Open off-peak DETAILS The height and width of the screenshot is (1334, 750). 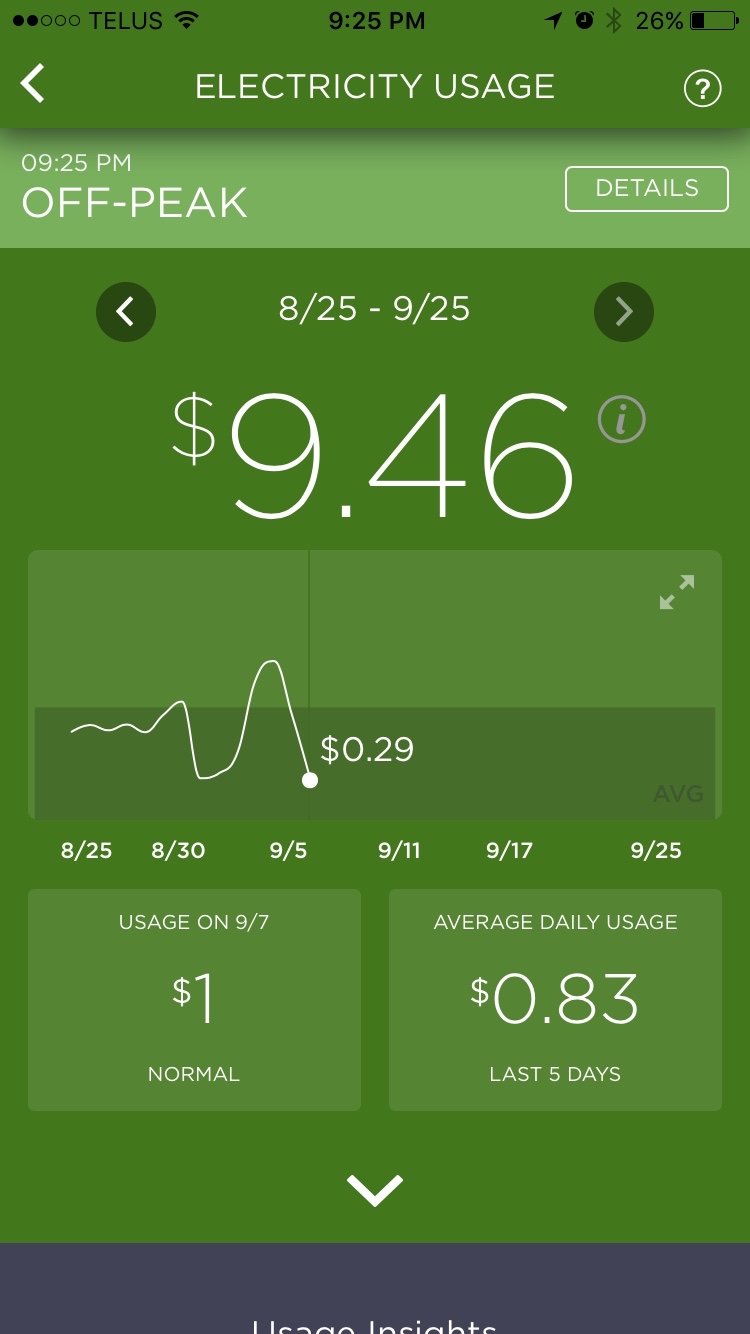pyautogui.click(x=647, y=189)
